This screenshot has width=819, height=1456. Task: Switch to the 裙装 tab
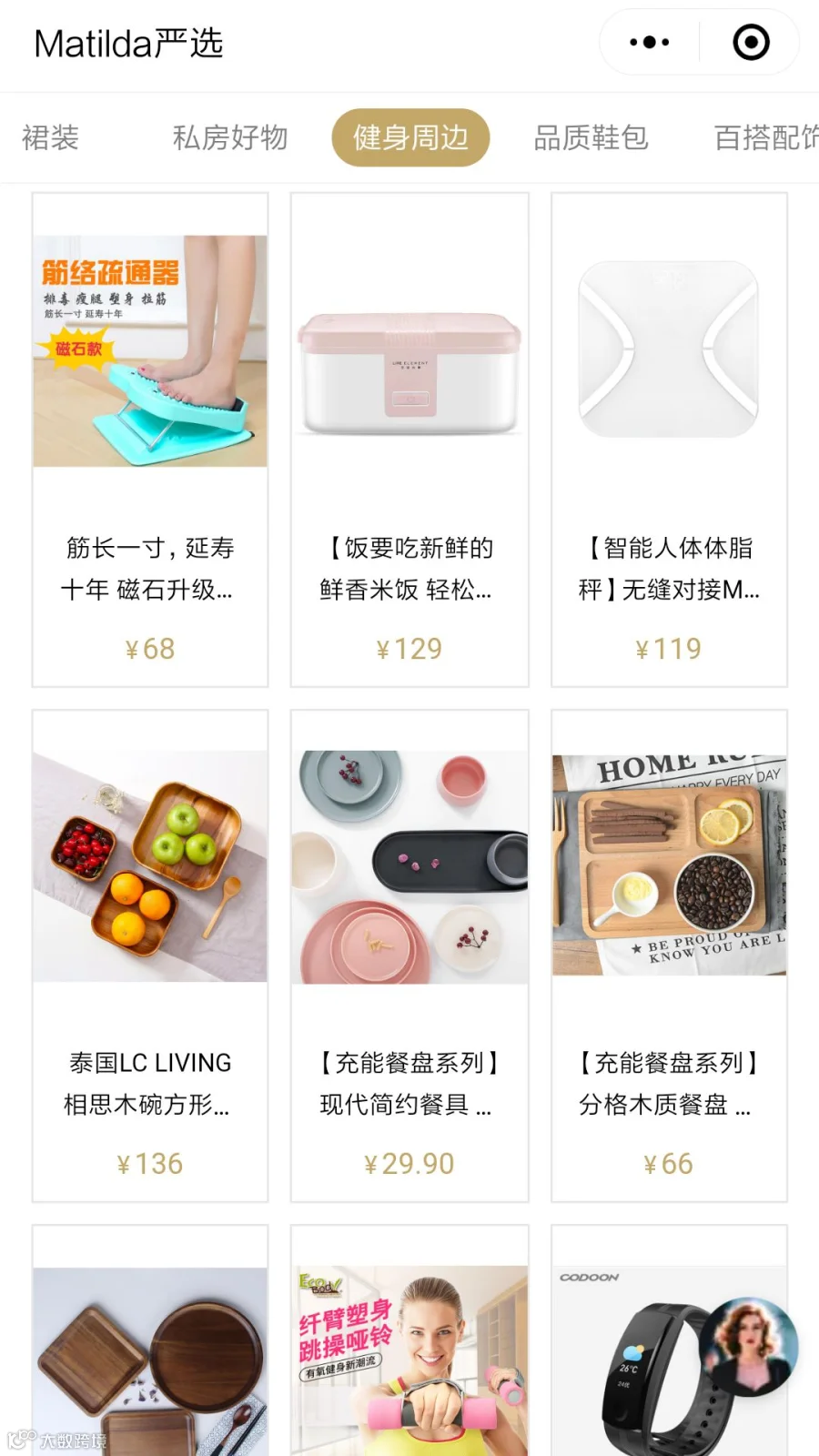click(x=51, y=138)
